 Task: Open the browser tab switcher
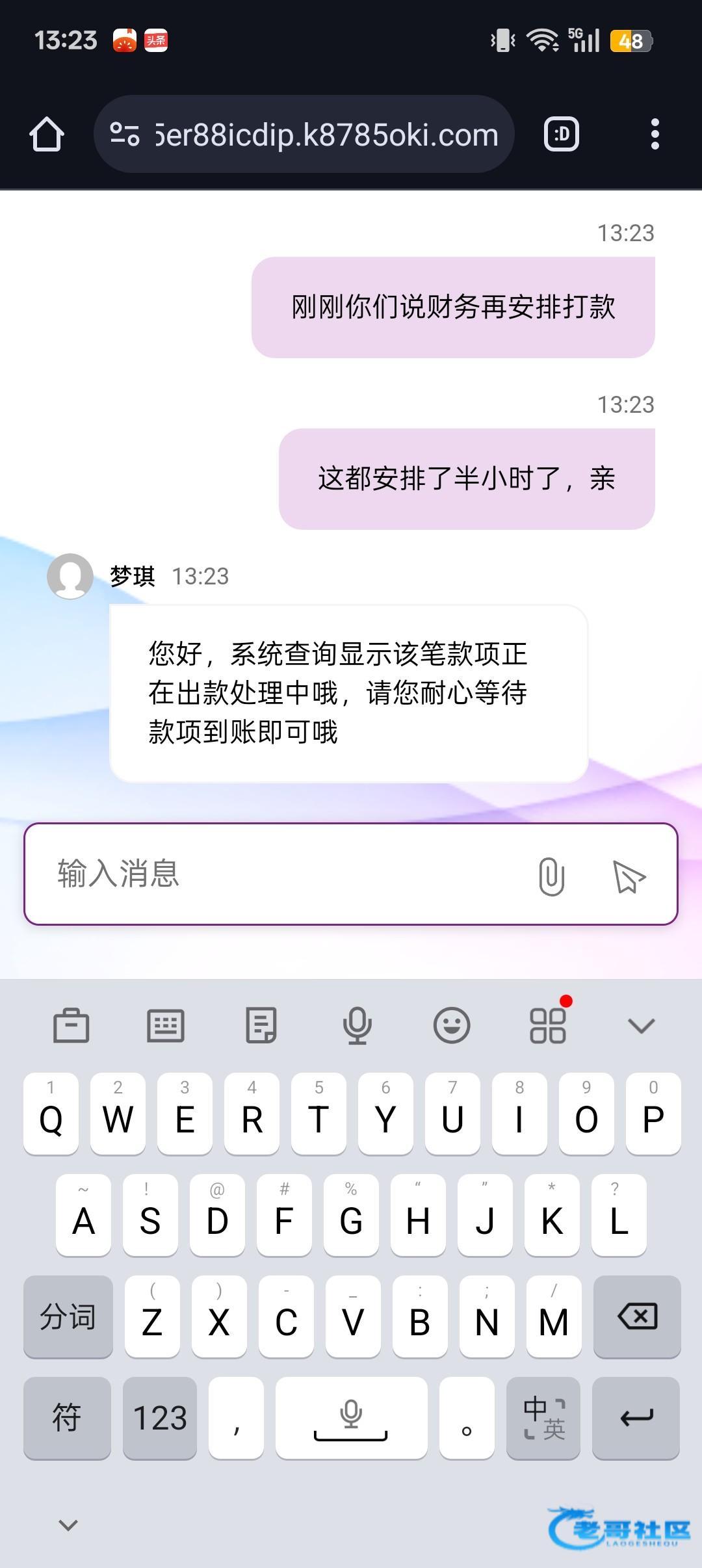pyautogui.click(x=561, y=135)
